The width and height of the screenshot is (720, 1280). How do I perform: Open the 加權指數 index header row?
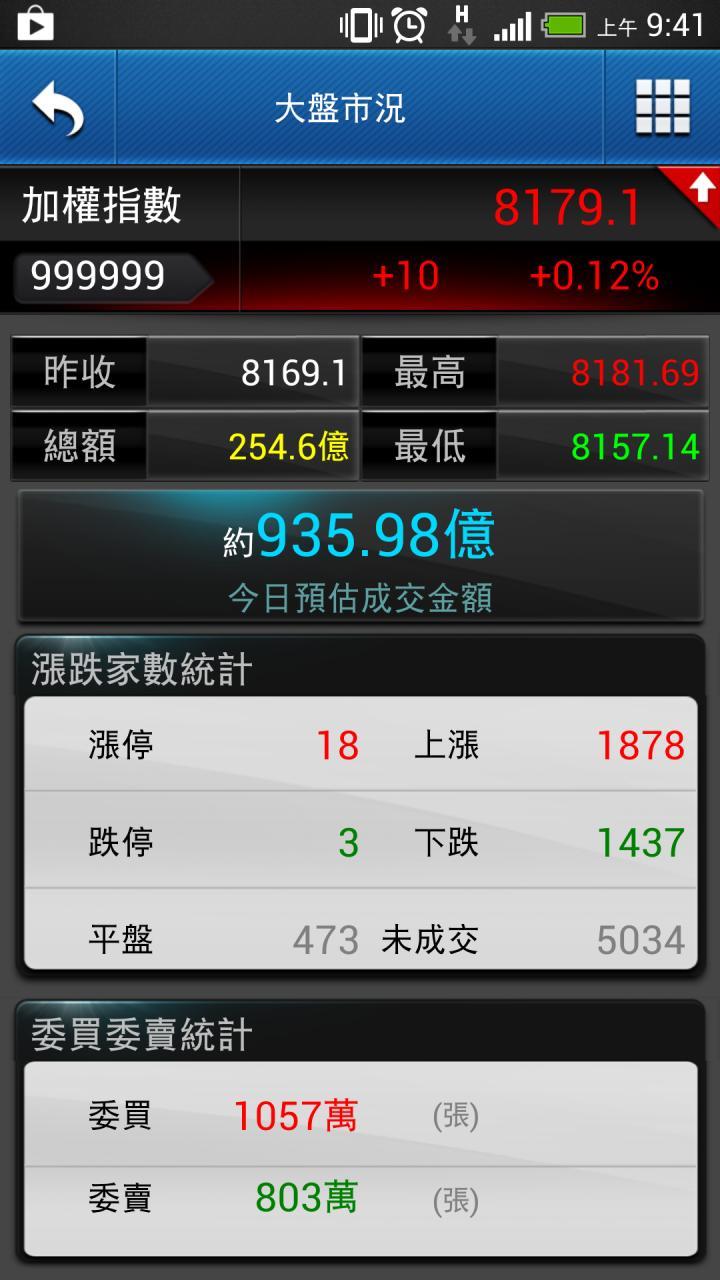coord(360,240)
